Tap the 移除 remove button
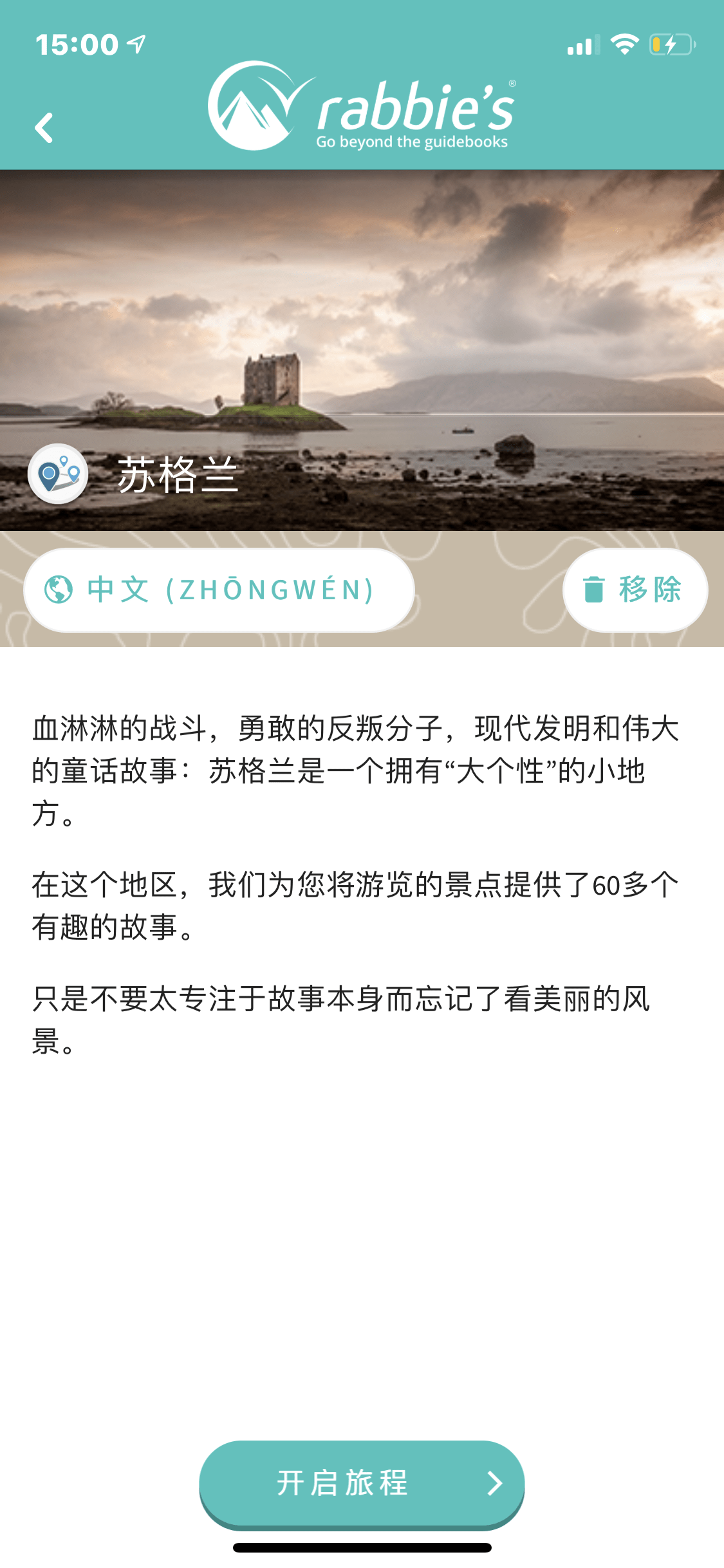The height and width of the screenshot is (1568, 724). click(x=635, y=590)
